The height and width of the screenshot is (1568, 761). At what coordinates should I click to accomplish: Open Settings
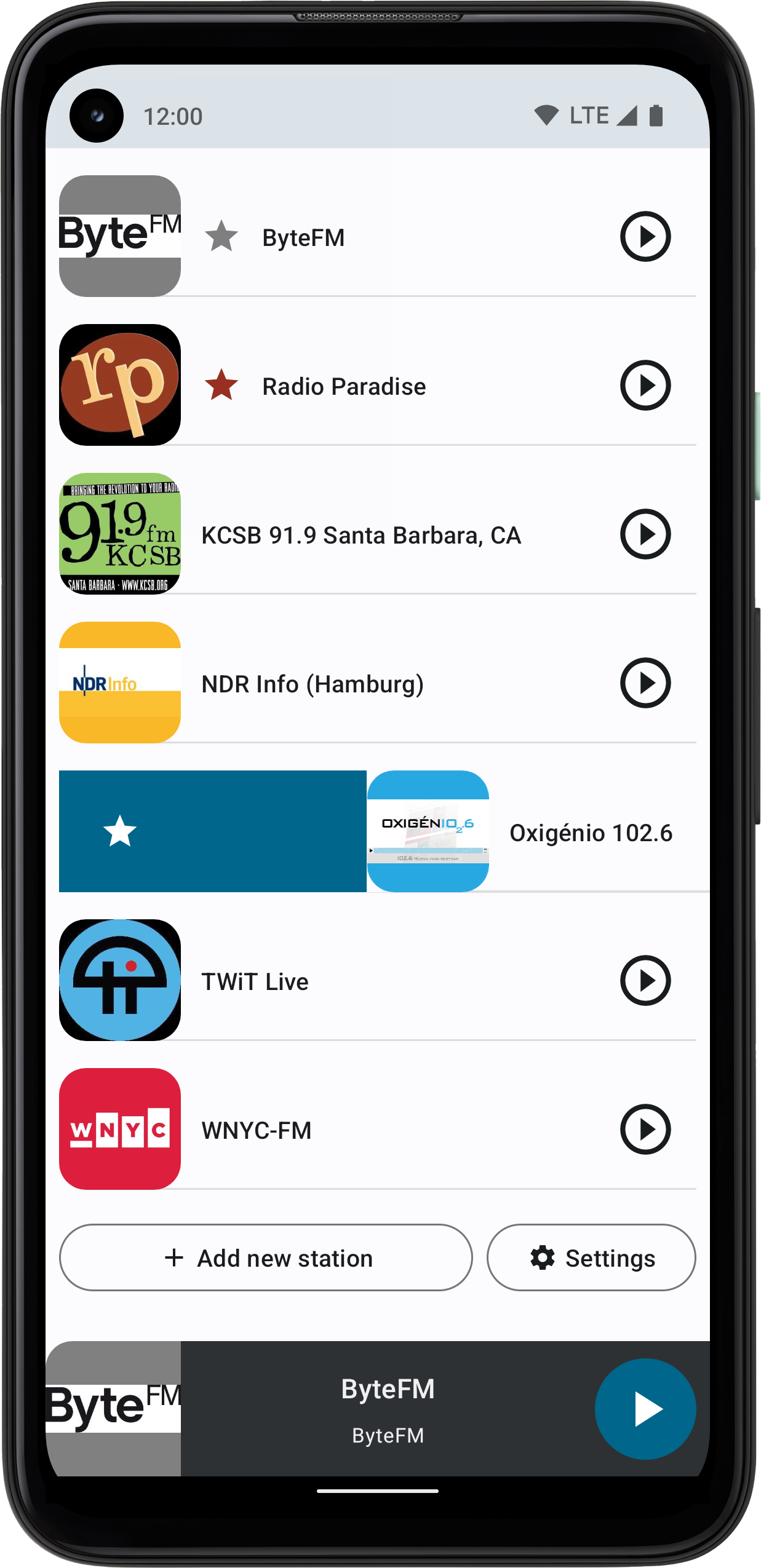pyautogui.click(x=591, y=1257)
